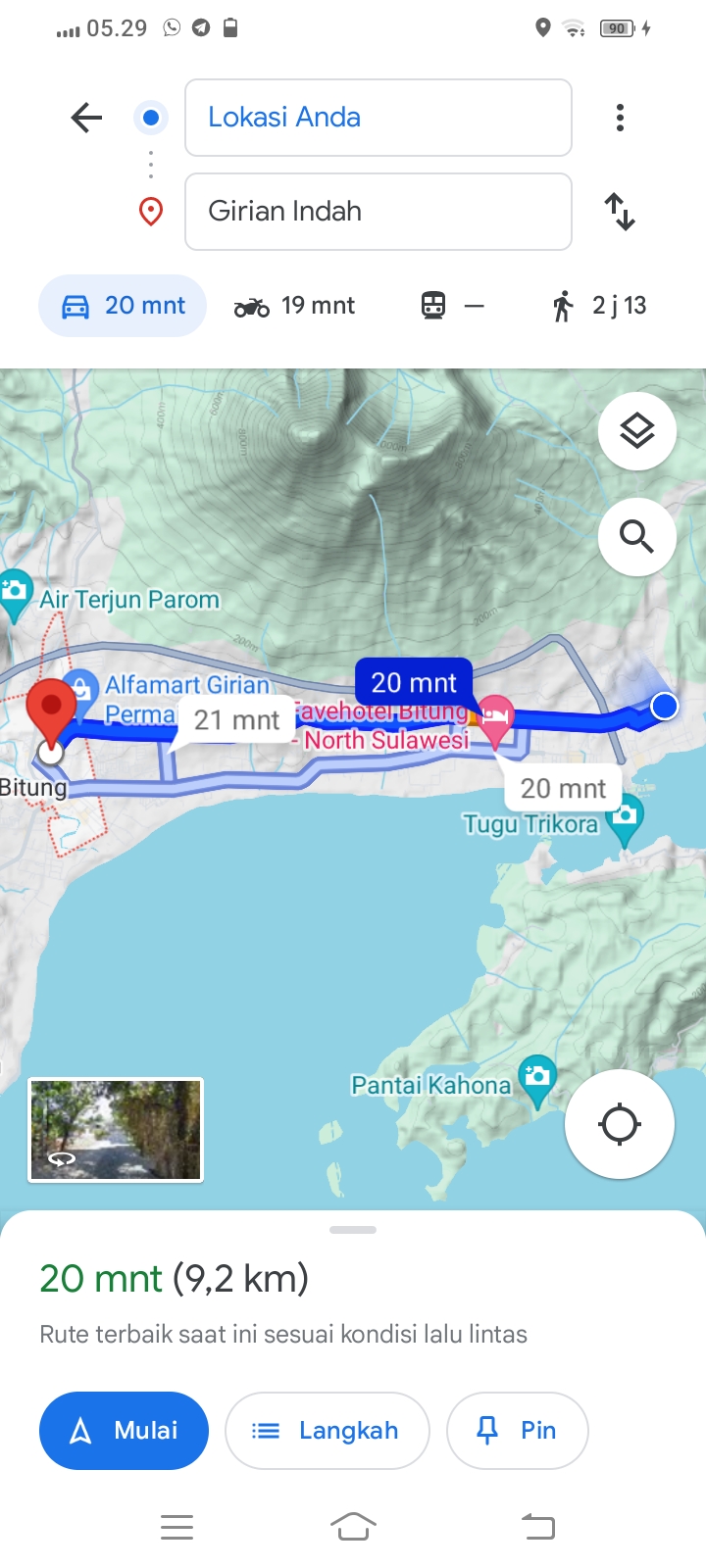Open the map layers button
Image resolution: width=706 pixels, height=1568 pixels.
point(637,431)
